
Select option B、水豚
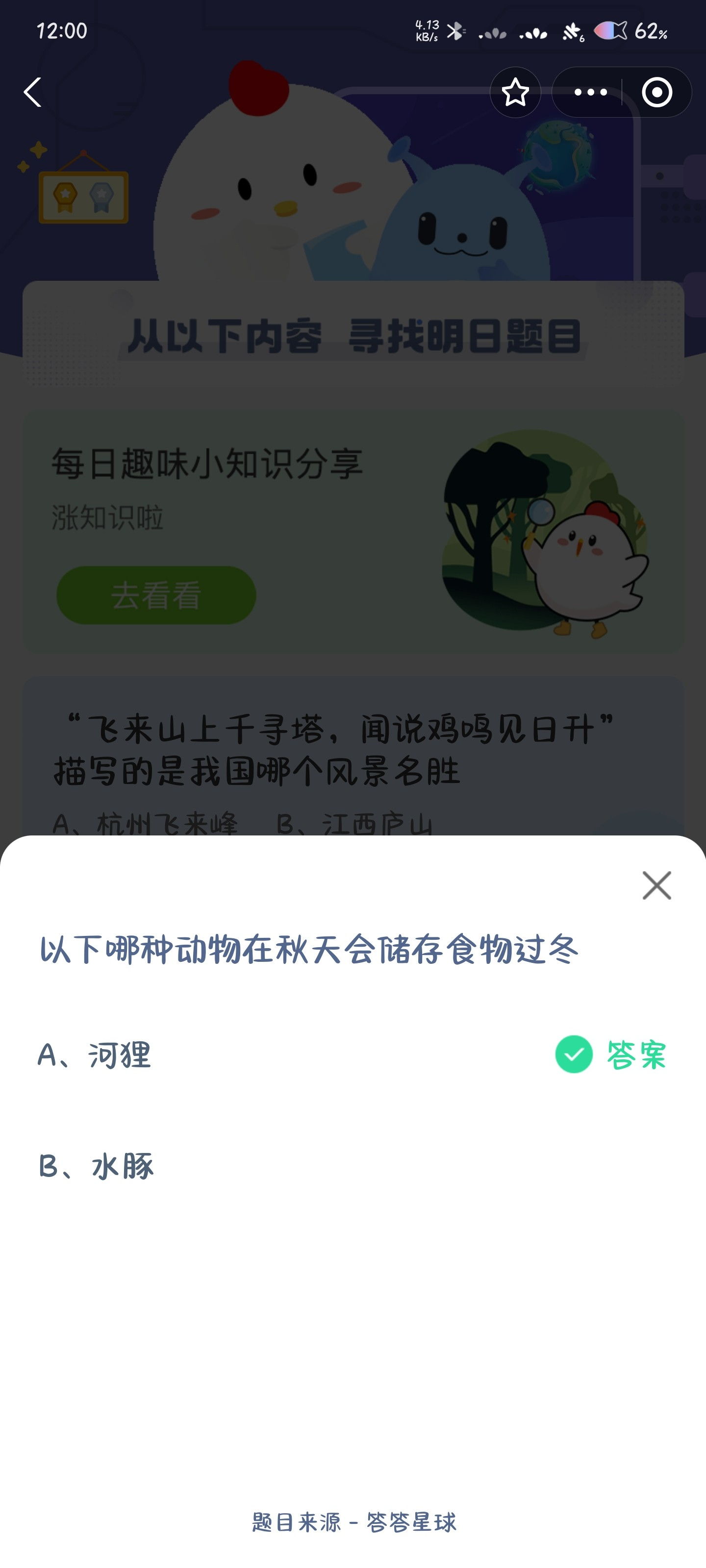(x=96, y=1166)
